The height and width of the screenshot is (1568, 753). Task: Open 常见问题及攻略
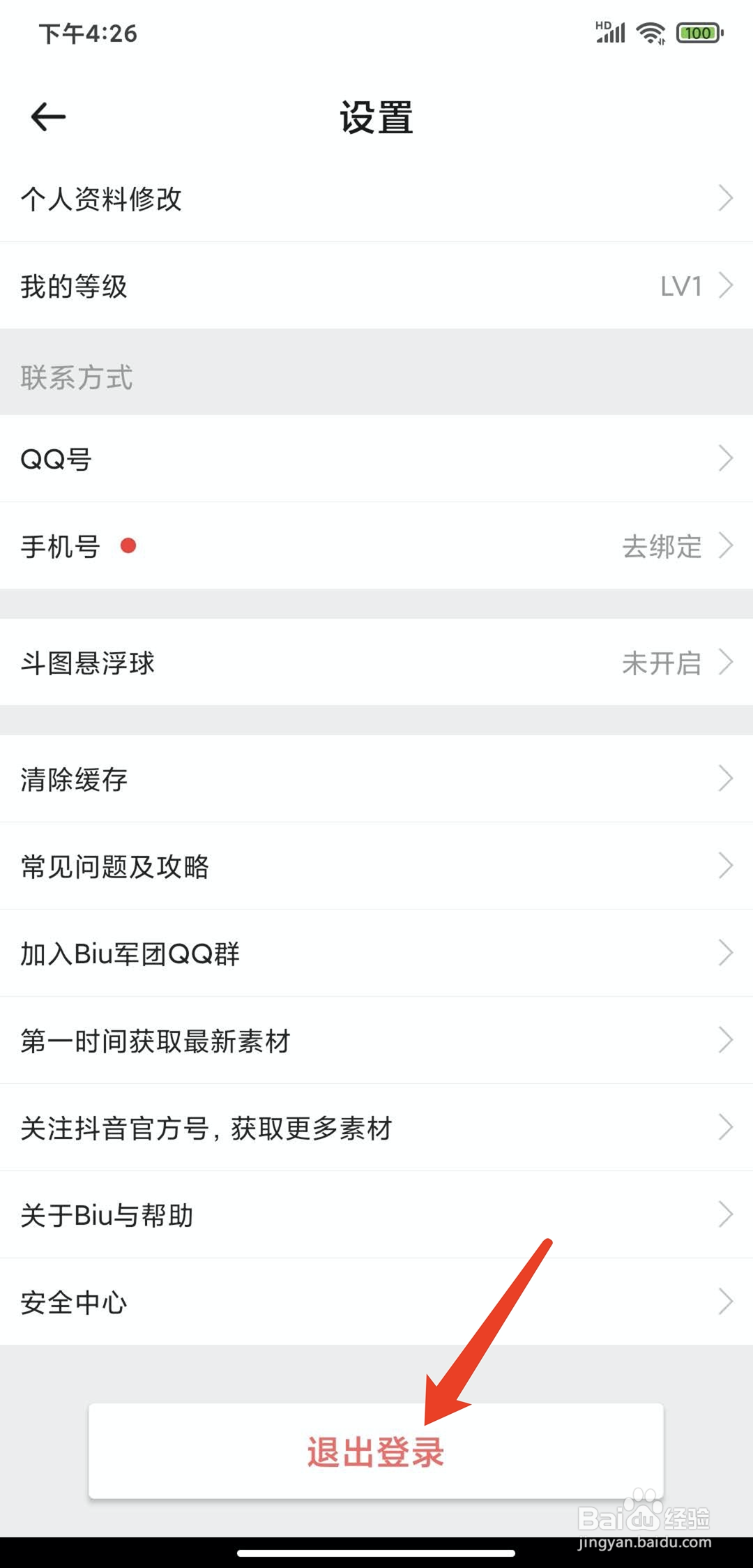pos(376,866)
